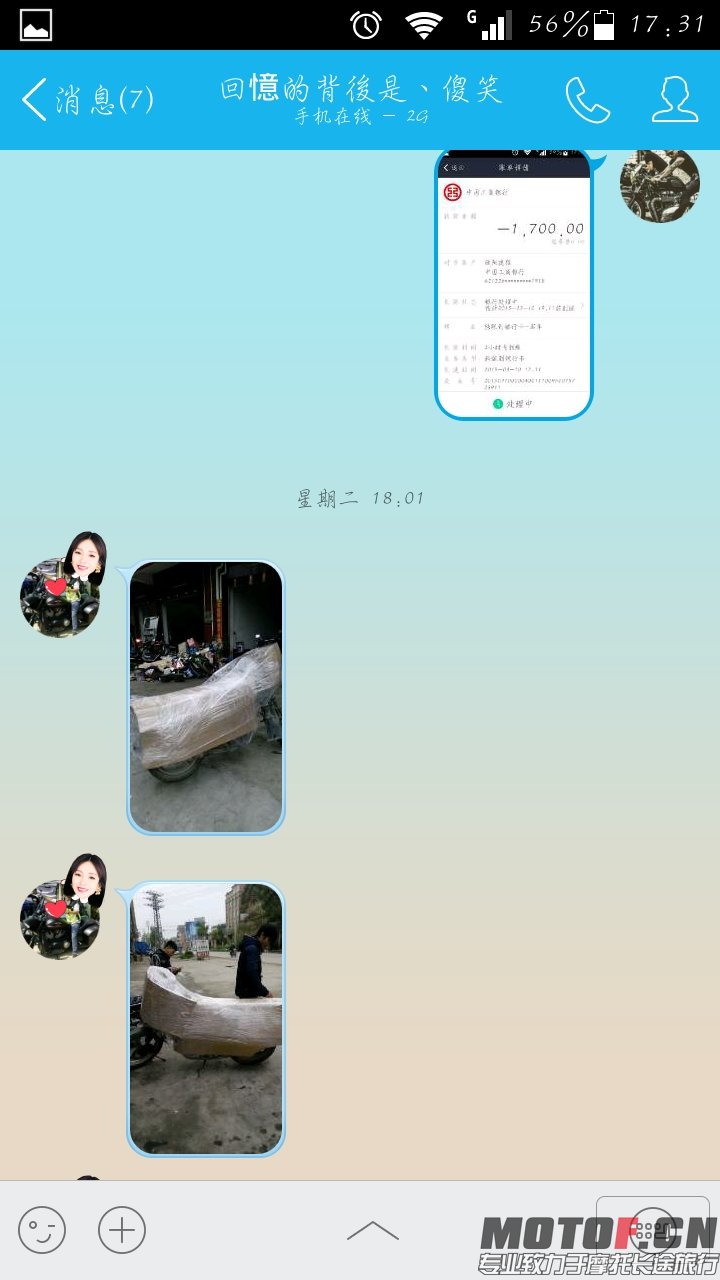Open the emoji picker
720x1280 pixels.
click(x=42, y=1230)
